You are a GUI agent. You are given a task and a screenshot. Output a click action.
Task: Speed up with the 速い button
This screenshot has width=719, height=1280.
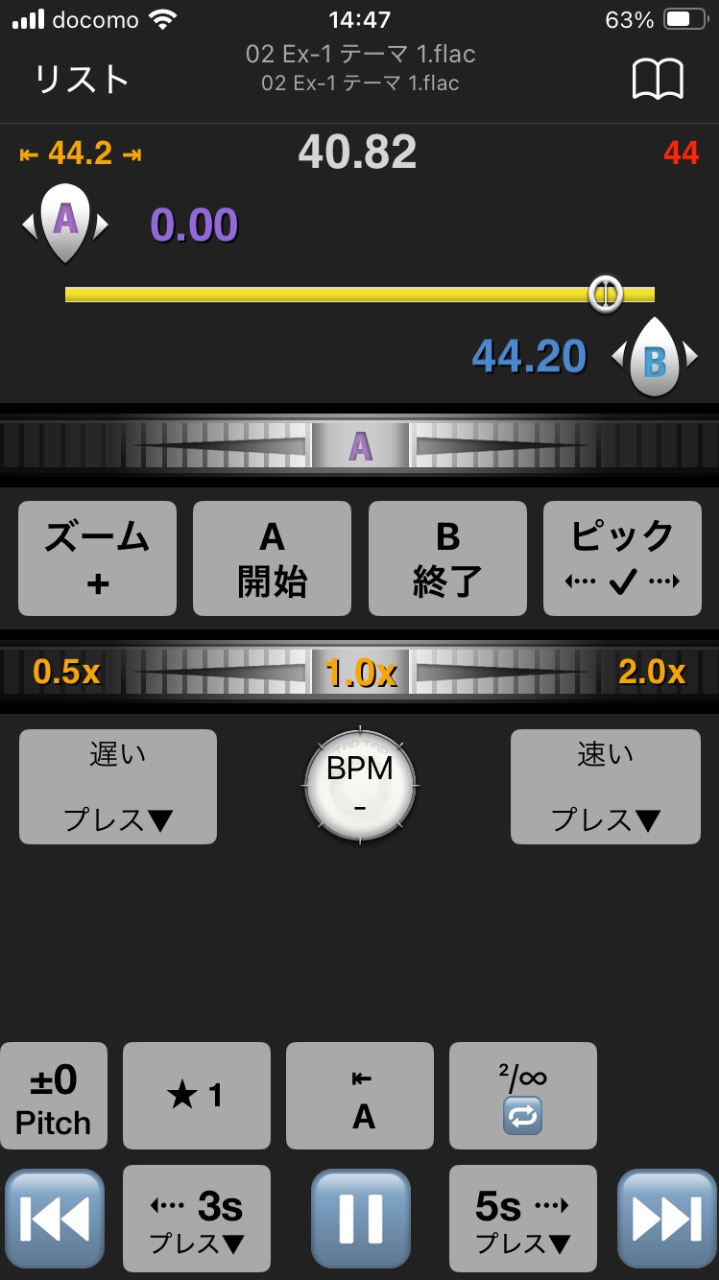click(605, 787)
